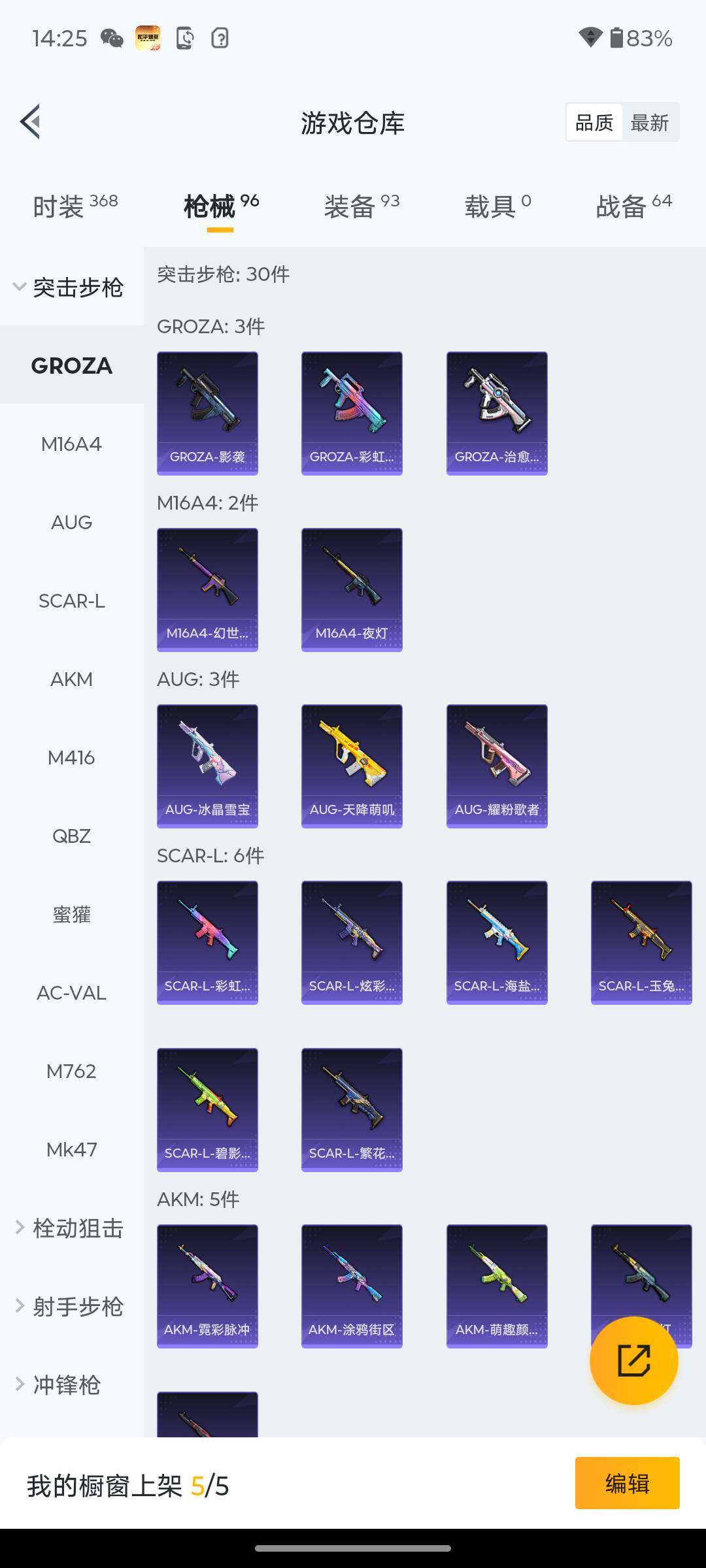This screenshot has width=706, height=1568.
Task: Tap the 编辑 button
Action: pyautogui.click(x=627, y=1483)
